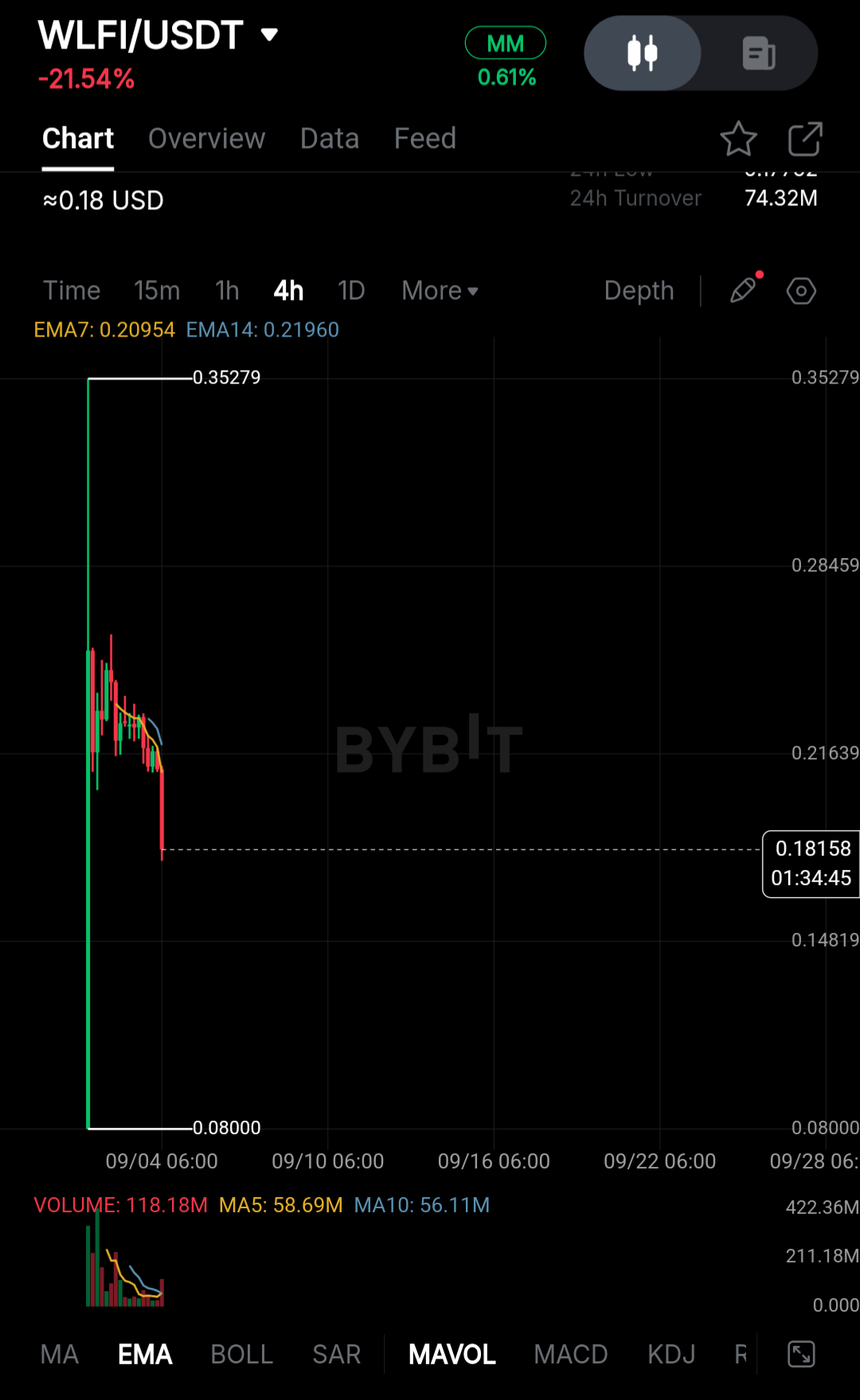This screenshot has width=860, height=1400.
Task: Show the Depth chart
Action: 639,291
